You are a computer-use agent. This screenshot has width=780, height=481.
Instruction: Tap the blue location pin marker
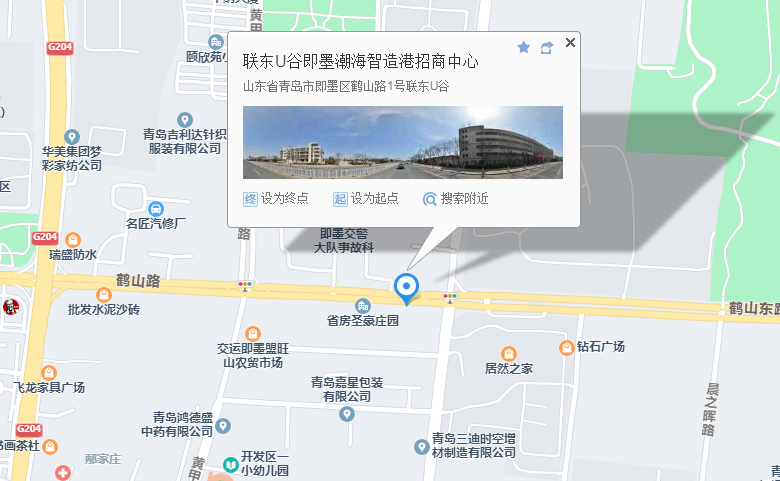pyautogui.click(x=406, y=287)
